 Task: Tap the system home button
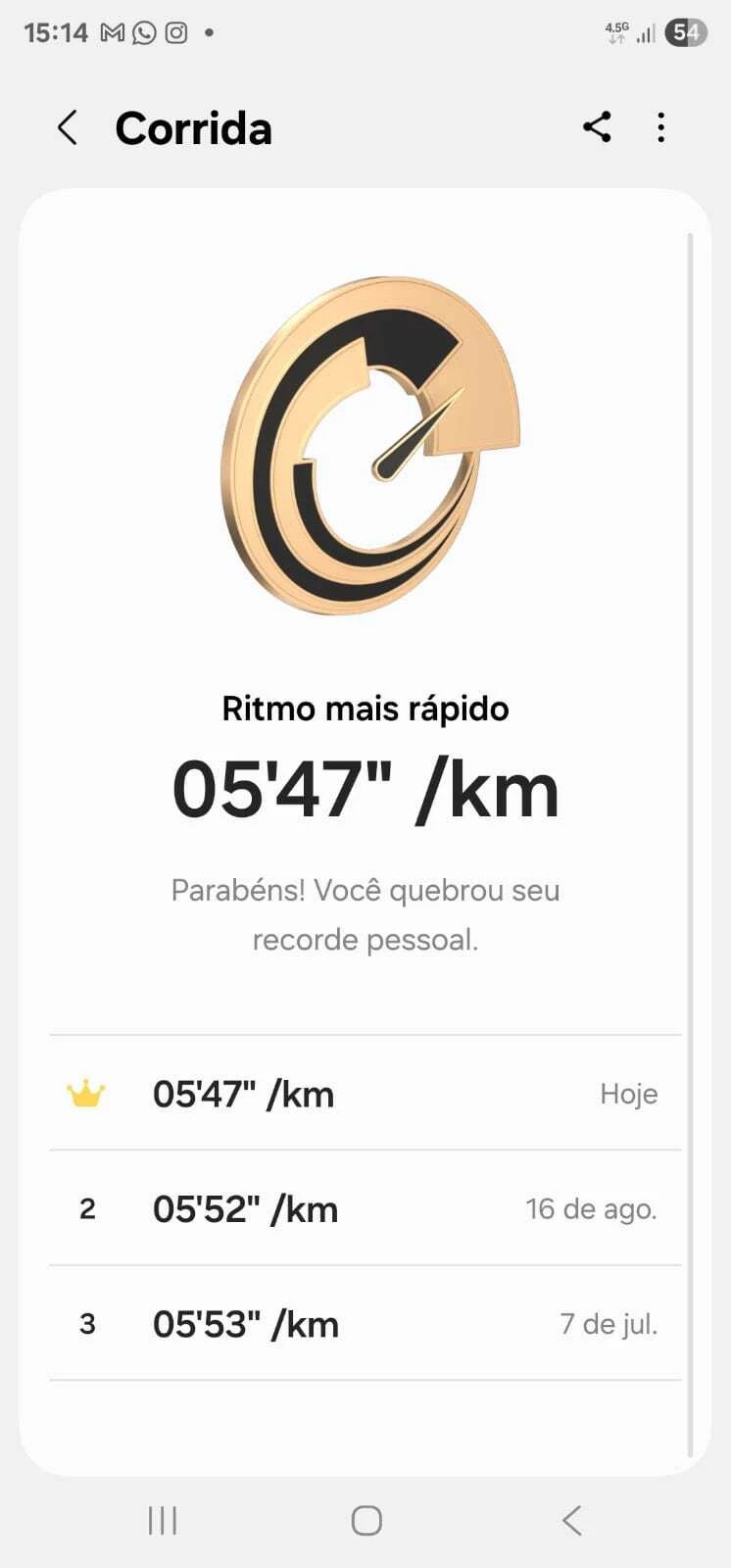coord(366,1520)
